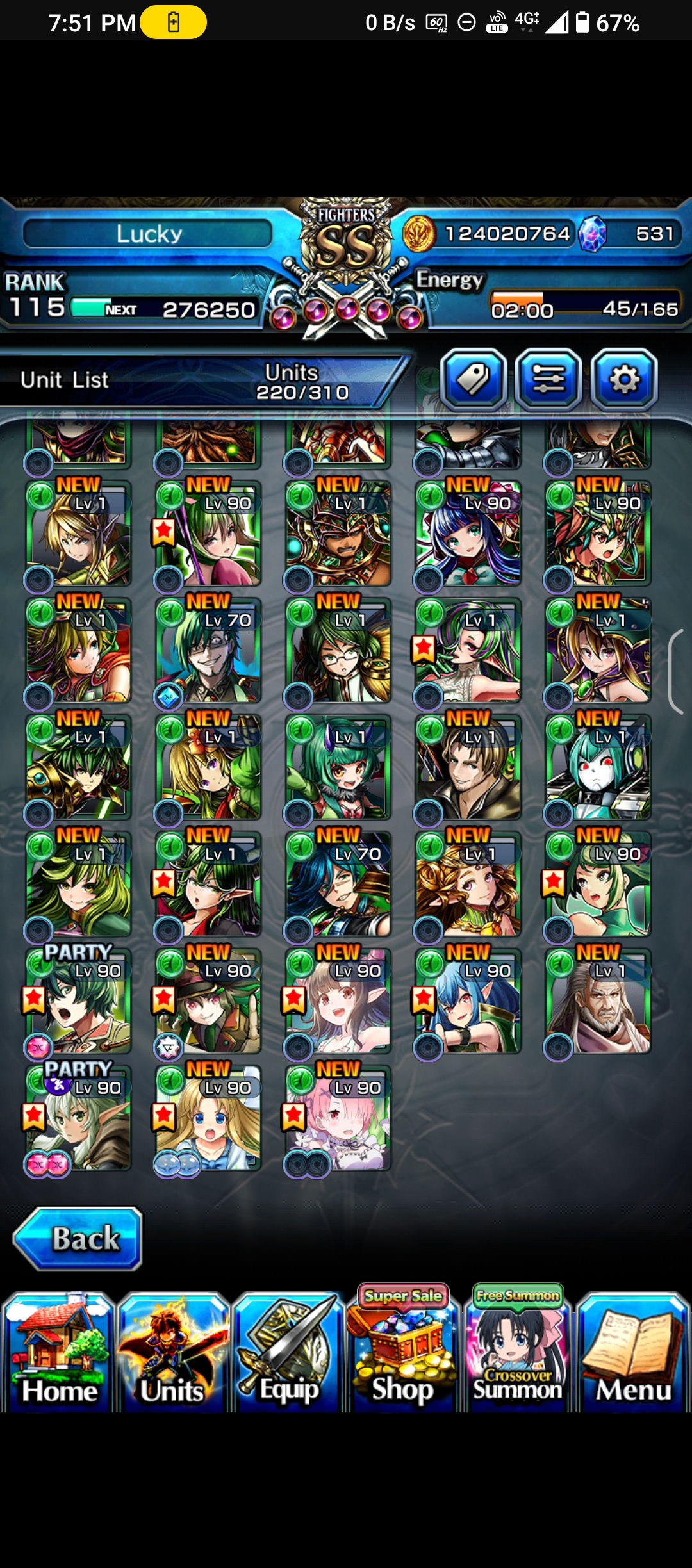Screen dimensions: 692x1568
Task: Select the old bearded man unit Lv 1
Action: pyautogui.click(x=598, y=1001)
